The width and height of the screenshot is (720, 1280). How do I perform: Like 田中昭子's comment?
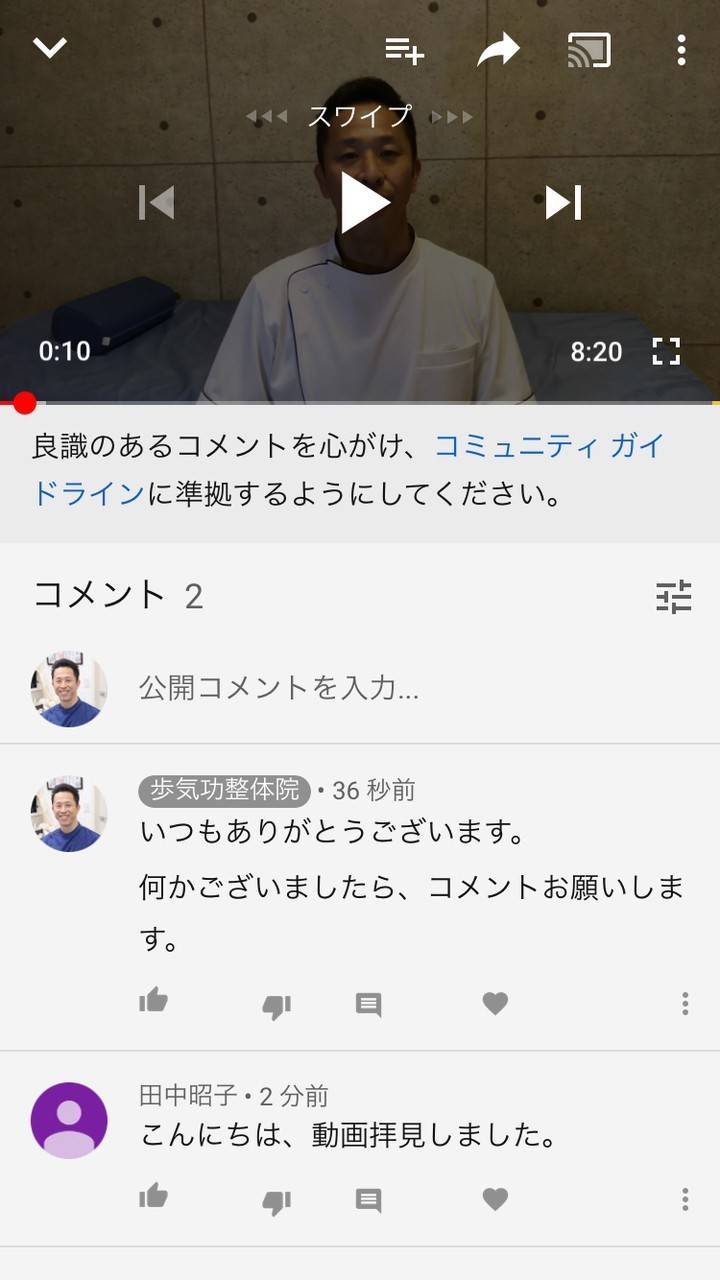(153, 1197)
